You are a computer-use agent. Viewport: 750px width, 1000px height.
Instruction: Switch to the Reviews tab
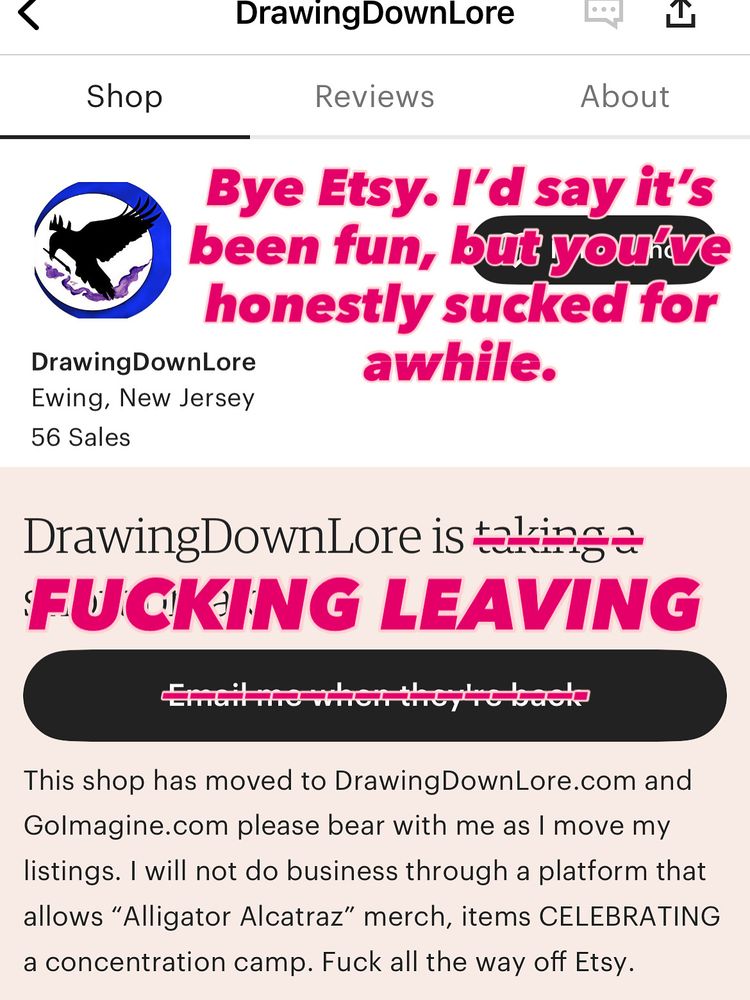(x=374, y=96)
